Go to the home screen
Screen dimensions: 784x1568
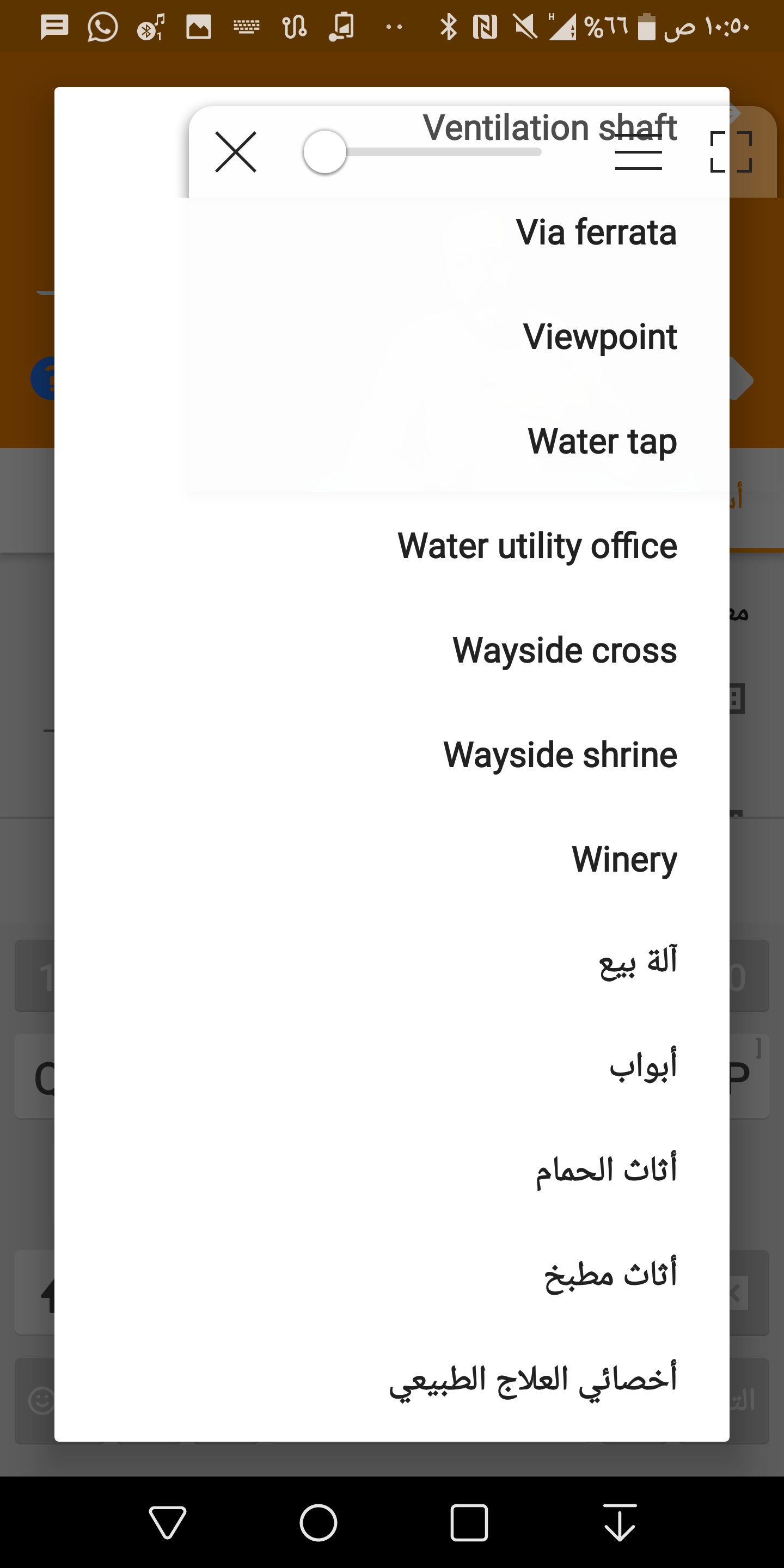tap(318, 1523)
